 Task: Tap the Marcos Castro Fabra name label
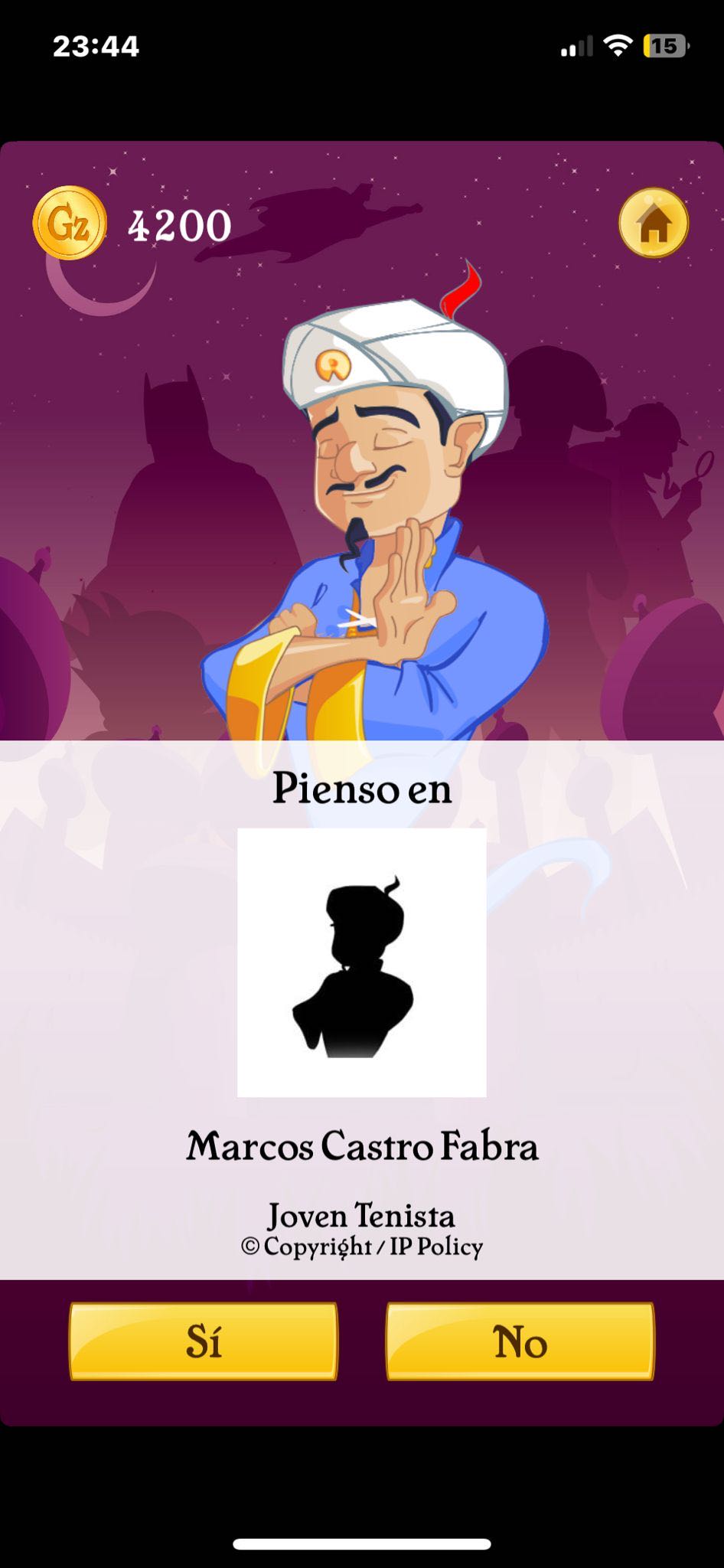click(362, 1147)
